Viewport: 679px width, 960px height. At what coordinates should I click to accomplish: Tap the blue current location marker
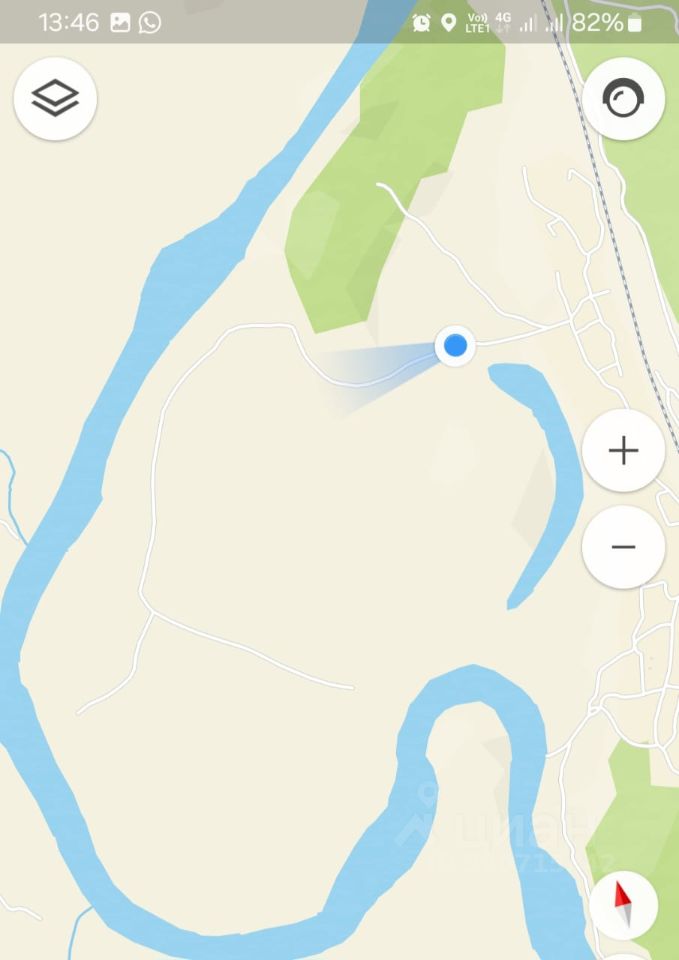point(455,346)
